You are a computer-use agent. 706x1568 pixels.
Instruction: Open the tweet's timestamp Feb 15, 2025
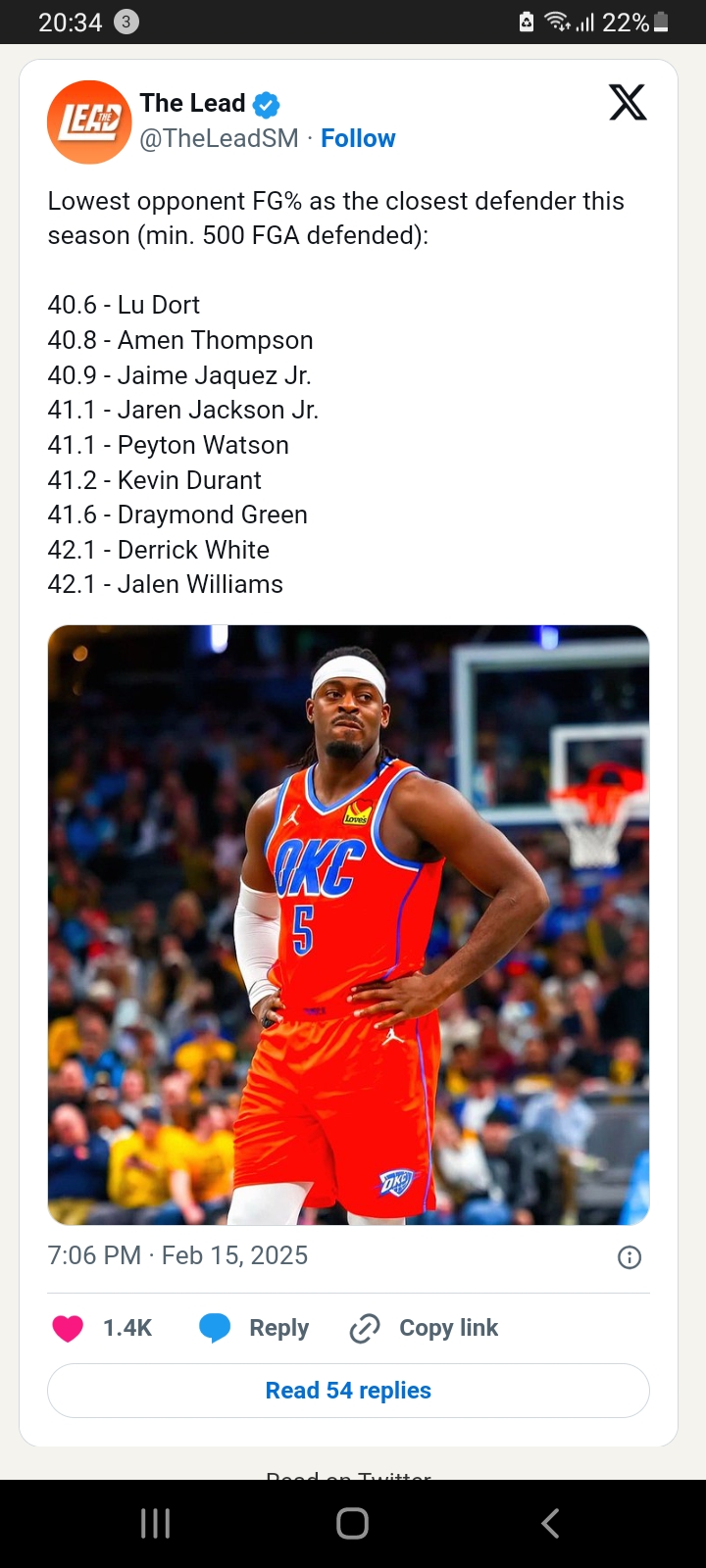pos(177,1255)
